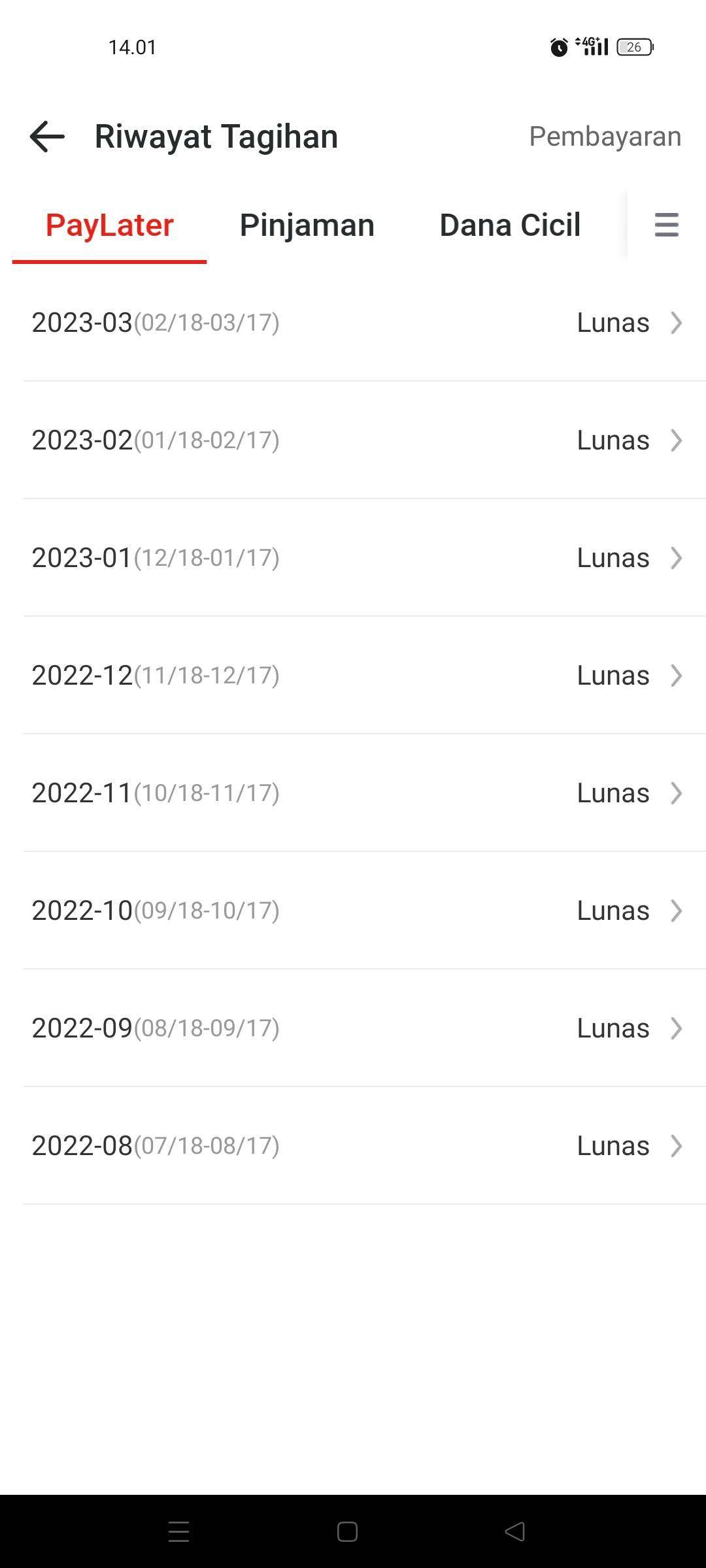Screen dimensions: 706x1568
Task: Open the 2022-09 bill row
Action: click(353, 1028)
